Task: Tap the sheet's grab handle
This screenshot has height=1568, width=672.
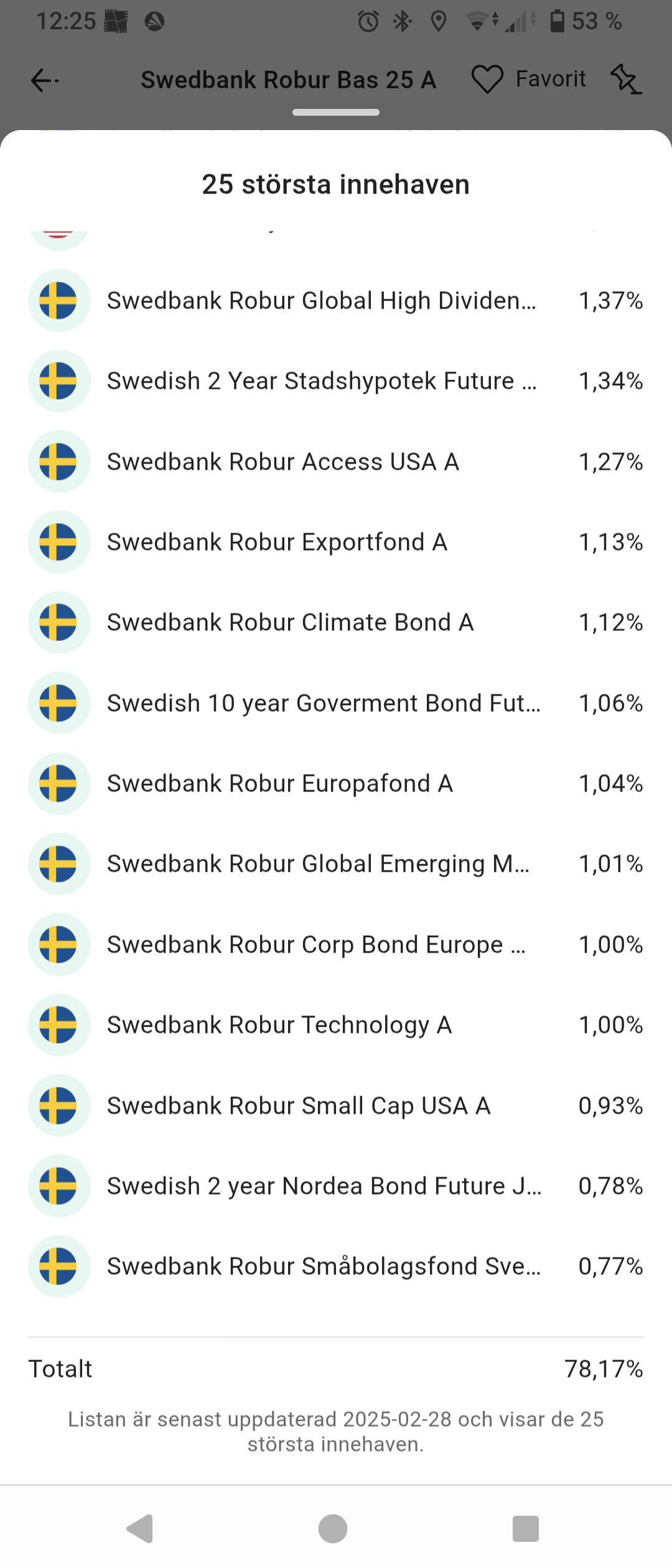Action: click(x=336, y=113)
